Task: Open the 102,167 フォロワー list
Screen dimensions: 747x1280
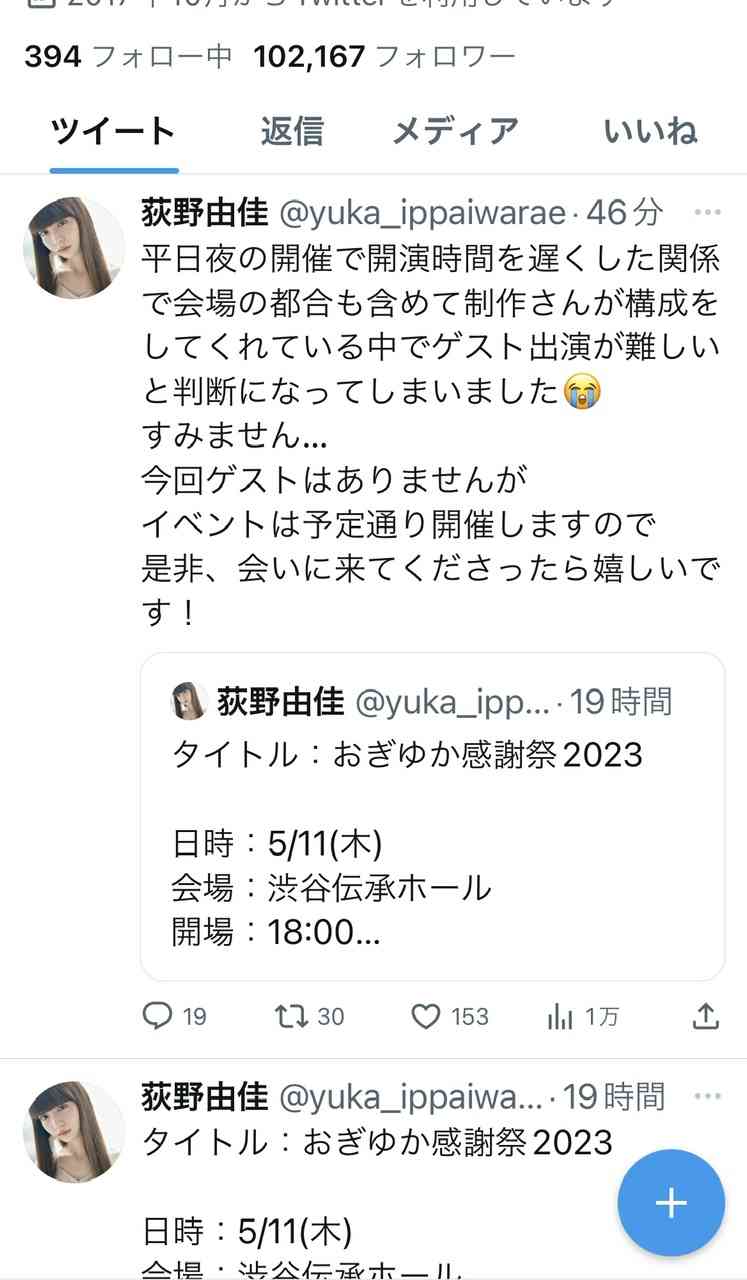Action: point(385,57)
